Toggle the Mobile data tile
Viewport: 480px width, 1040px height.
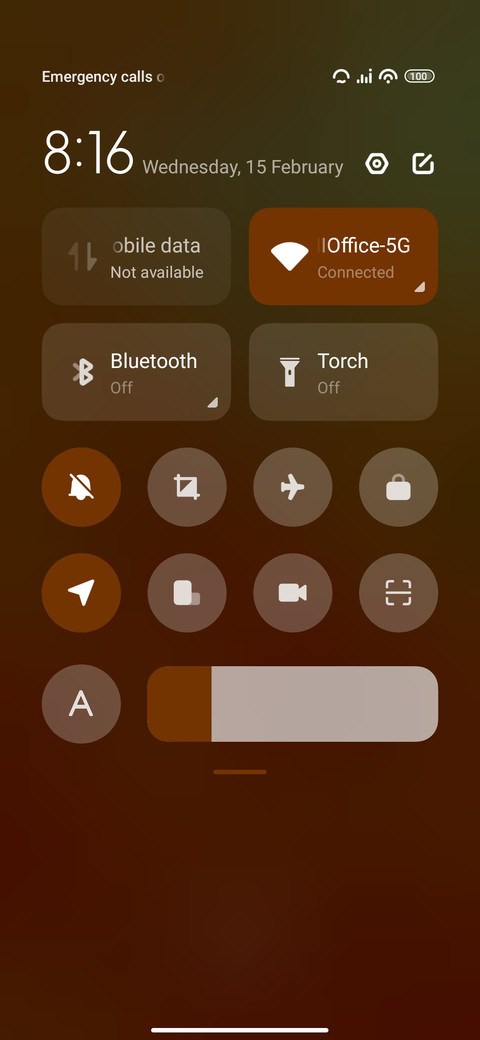click(x=136, y=257)
